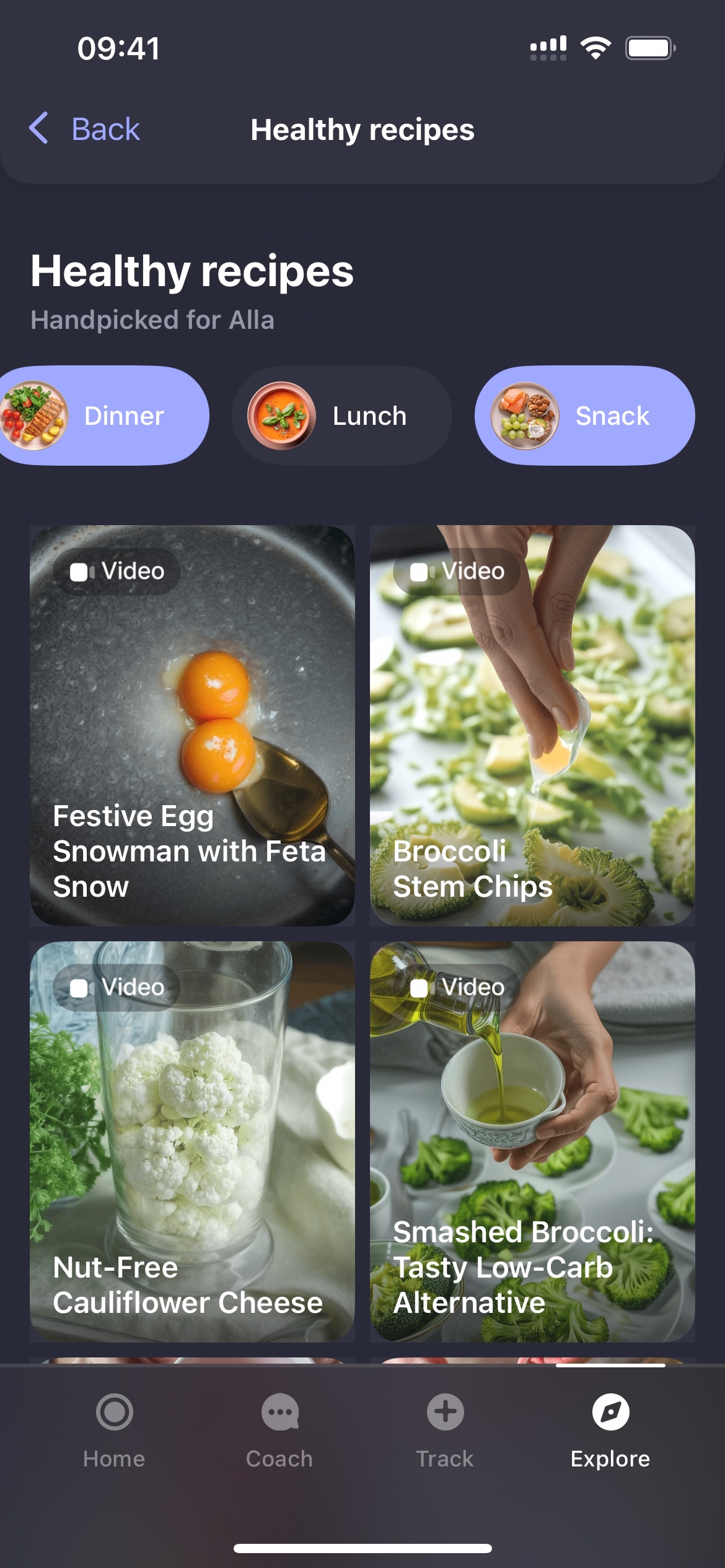Go back using the Back button
Screen dimensions: 725x1568
click(x=85, y=129)
